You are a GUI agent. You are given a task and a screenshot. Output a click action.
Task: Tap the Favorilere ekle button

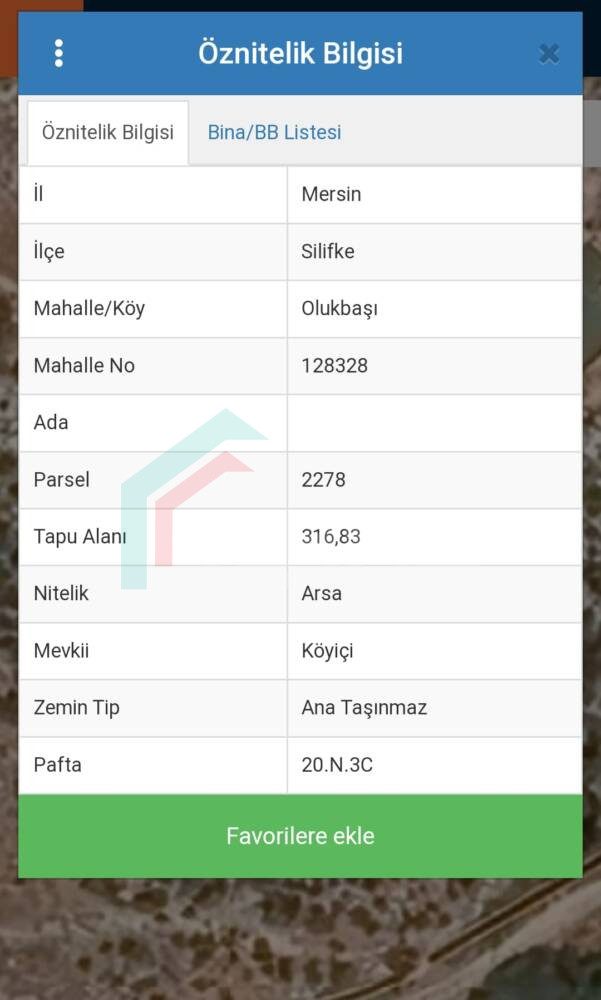[x=300, y=835]
